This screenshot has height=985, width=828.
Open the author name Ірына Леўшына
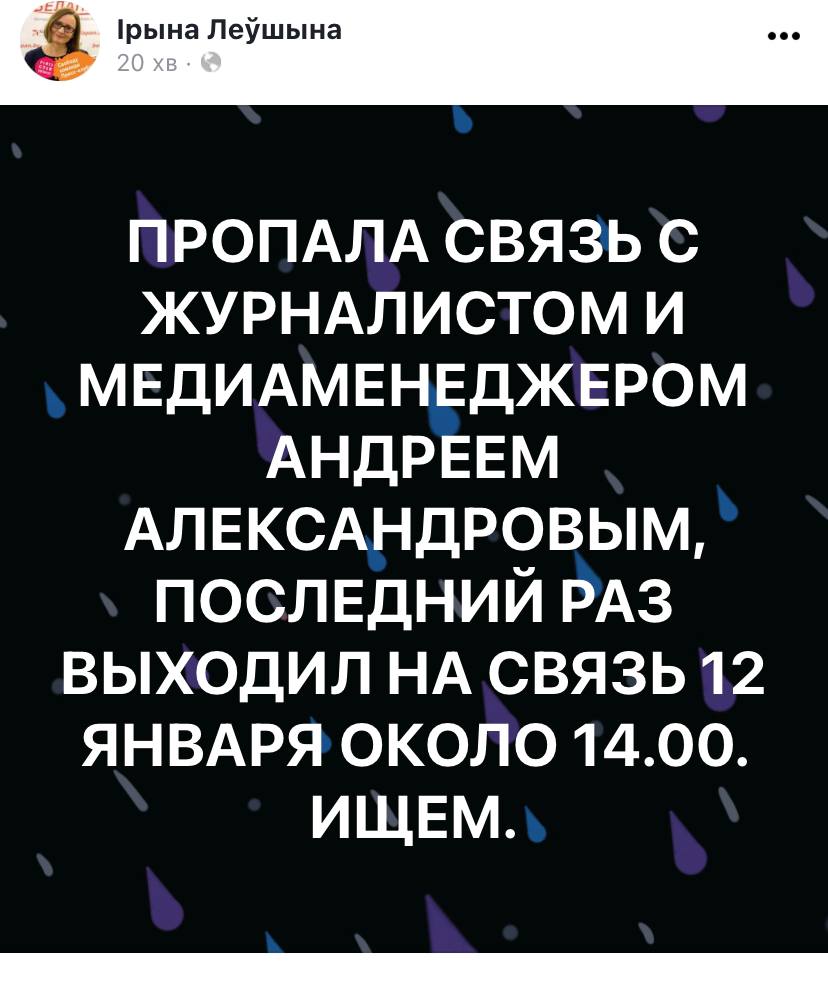click(229, 31)
